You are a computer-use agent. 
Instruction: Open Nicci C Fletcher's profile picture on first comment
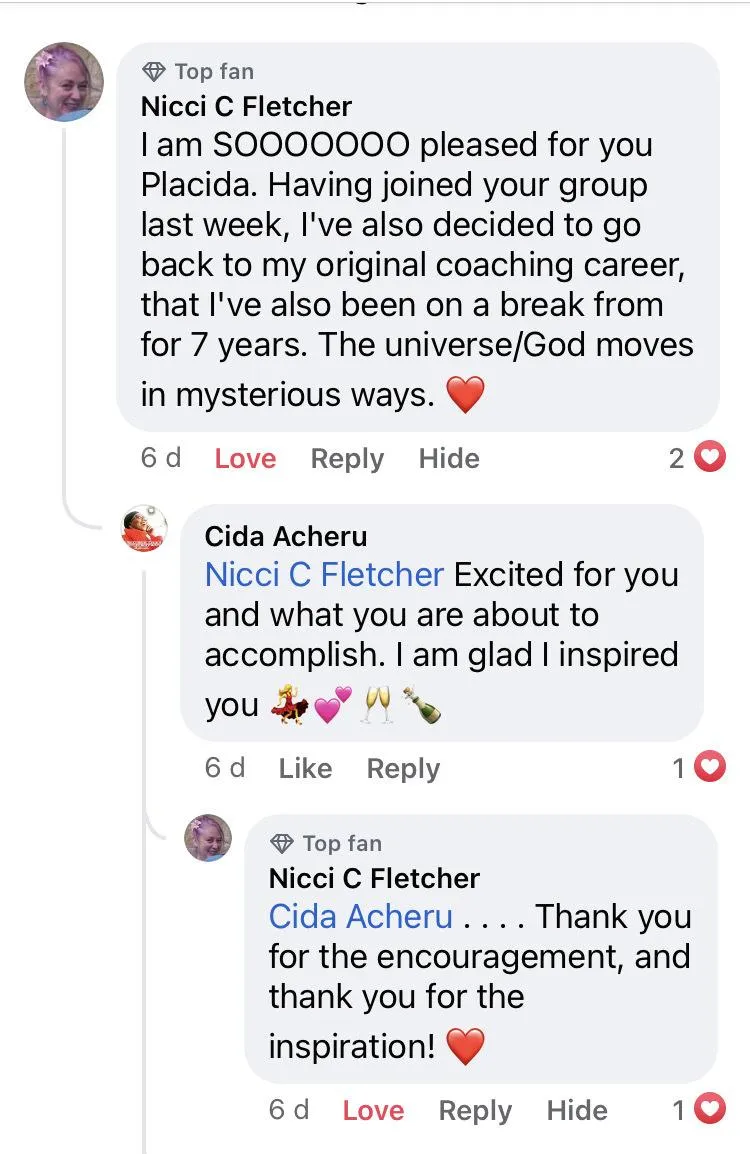click(64, 82)
